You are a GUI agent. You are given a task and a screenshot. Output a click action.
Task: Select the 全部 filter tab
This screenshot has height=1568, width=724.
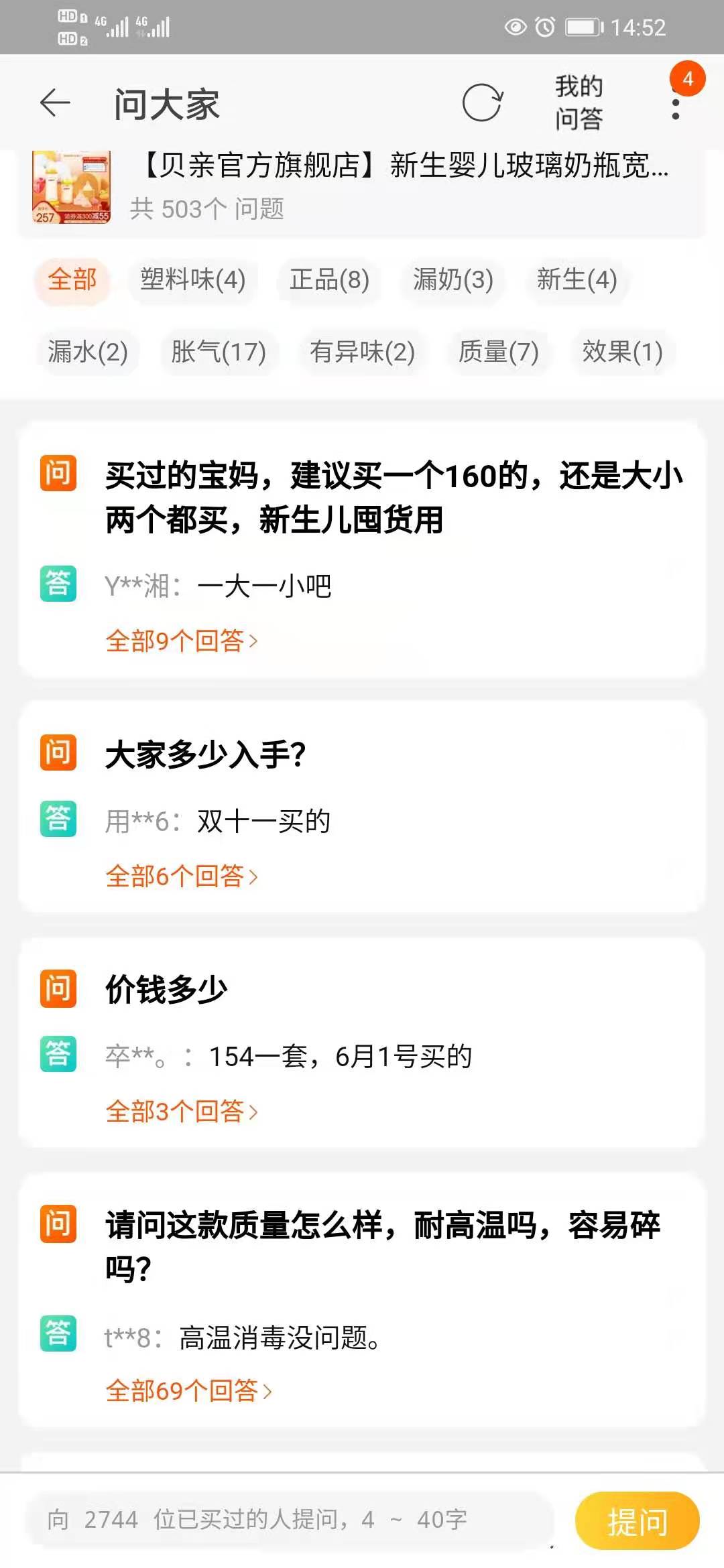tap(74, 281)
